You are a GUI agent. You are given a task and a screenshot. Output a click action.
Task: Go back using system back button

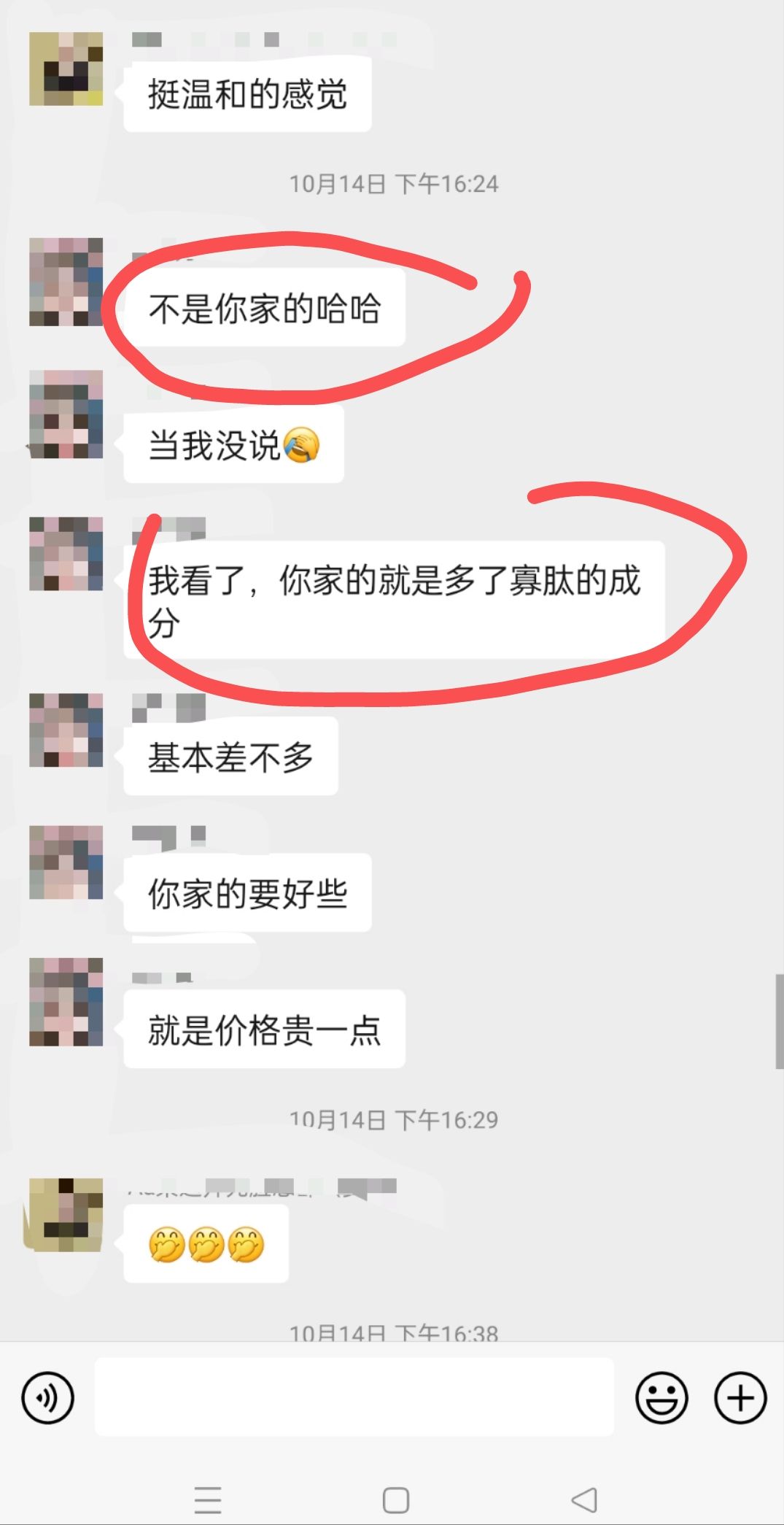coord(584,1500)
